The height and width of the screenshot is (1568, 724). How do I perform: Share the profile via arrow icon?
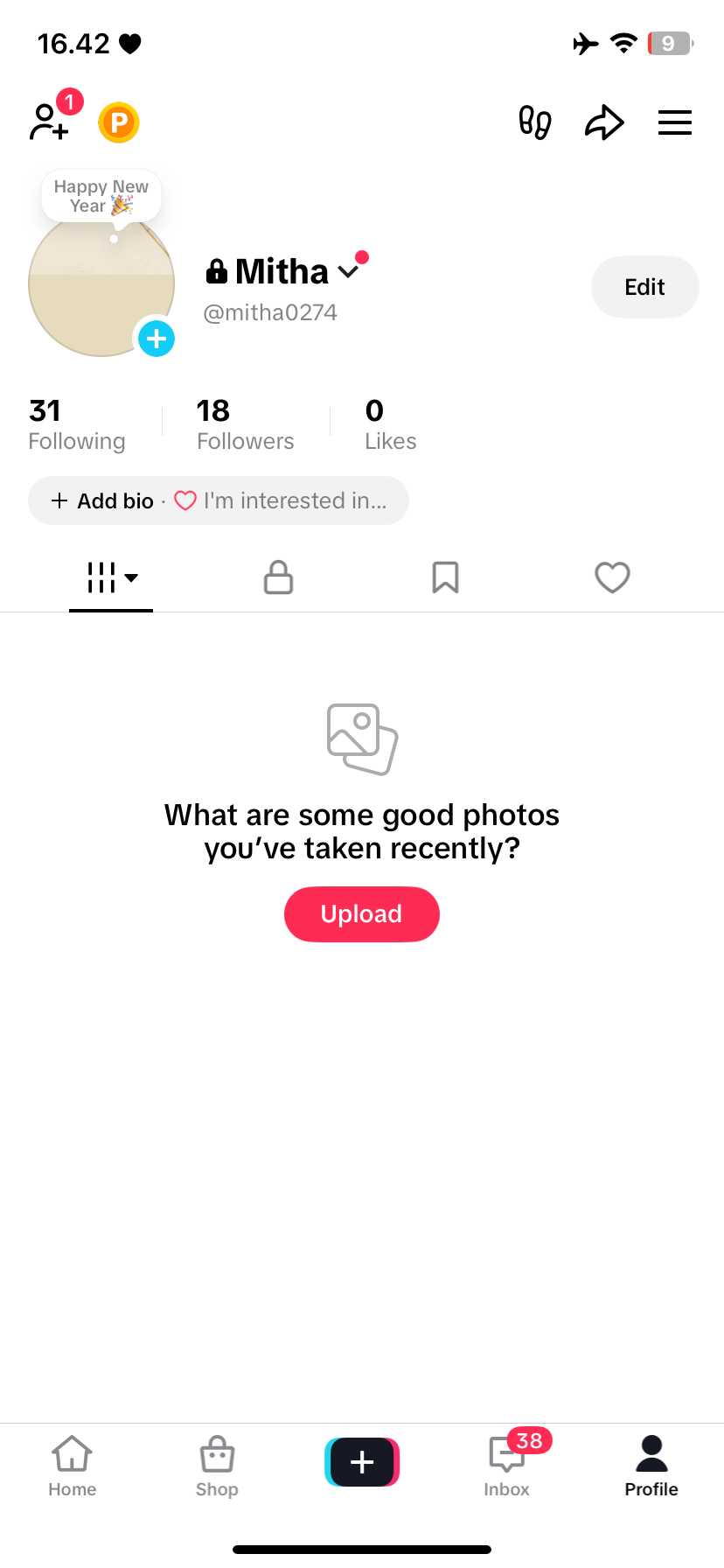click(x=604, y=122)
